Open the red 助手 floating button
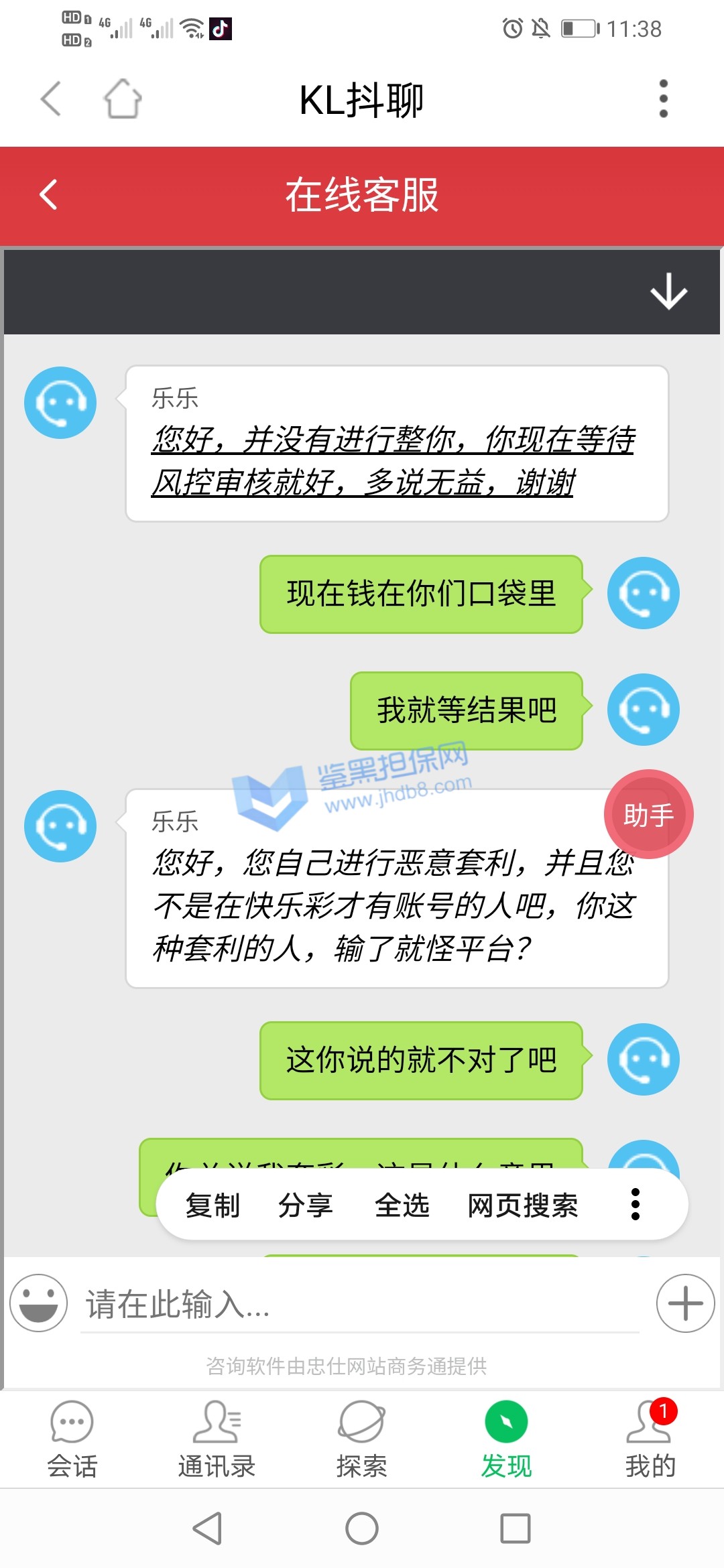724x1568 pixels. (x=648, y=815)
